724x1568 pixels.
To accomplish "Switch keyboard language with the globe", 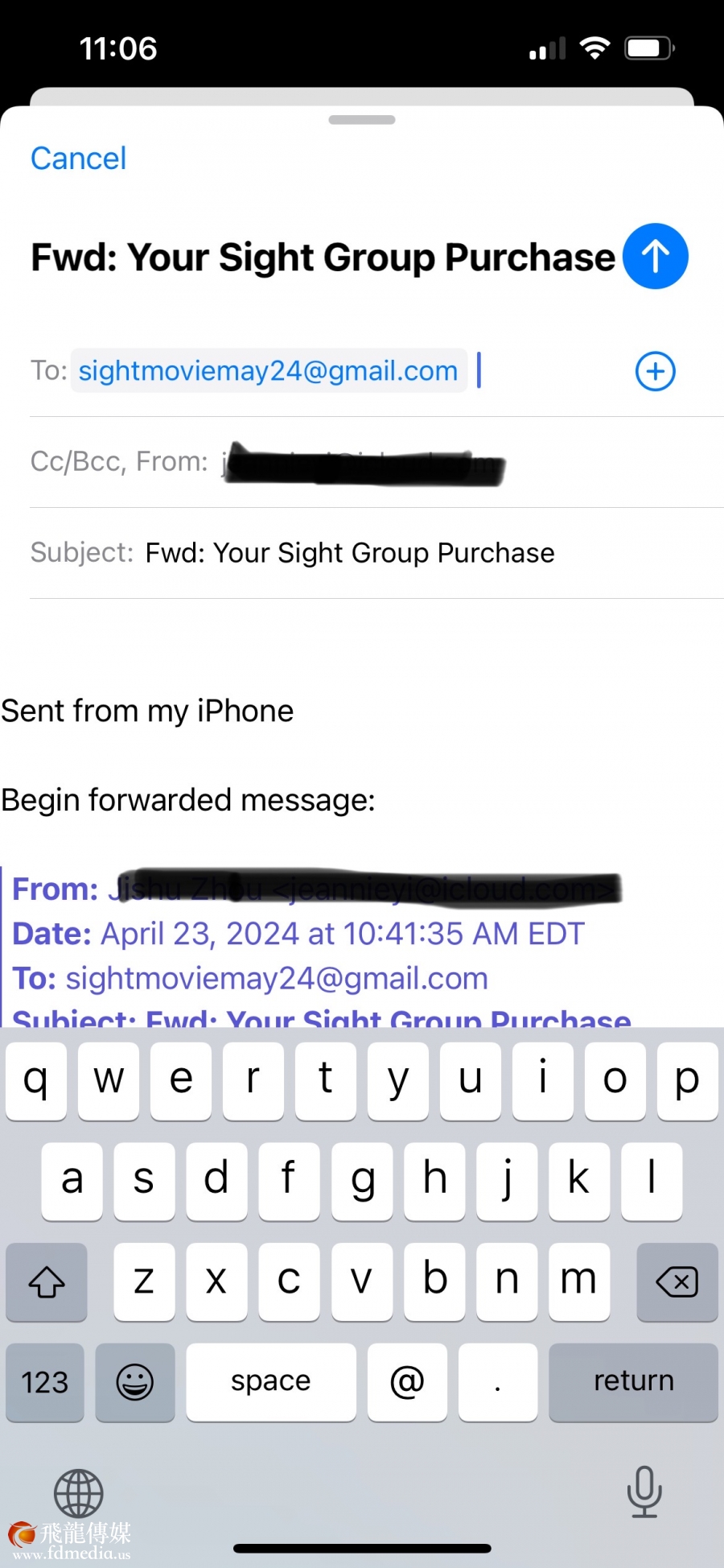I will pyautogui.click(x=78, y=1493).
